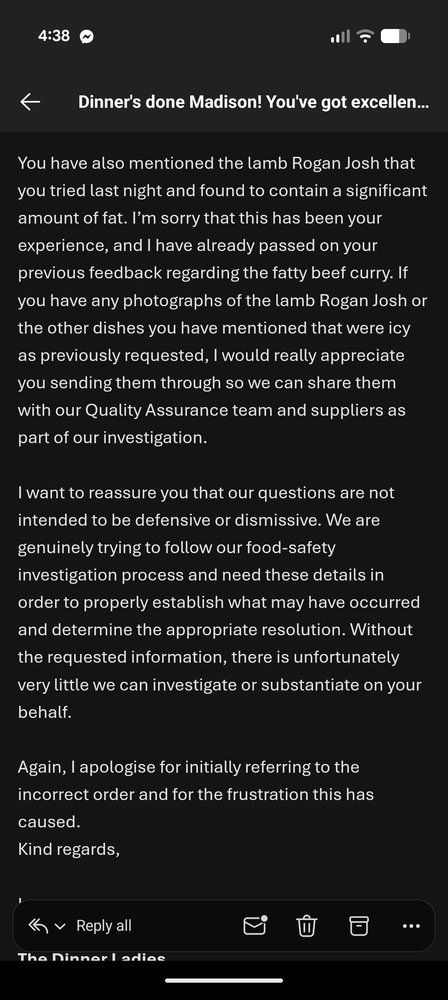448x1000 pixels.
Task: Mark this email as unread
Action: [255, 925]
